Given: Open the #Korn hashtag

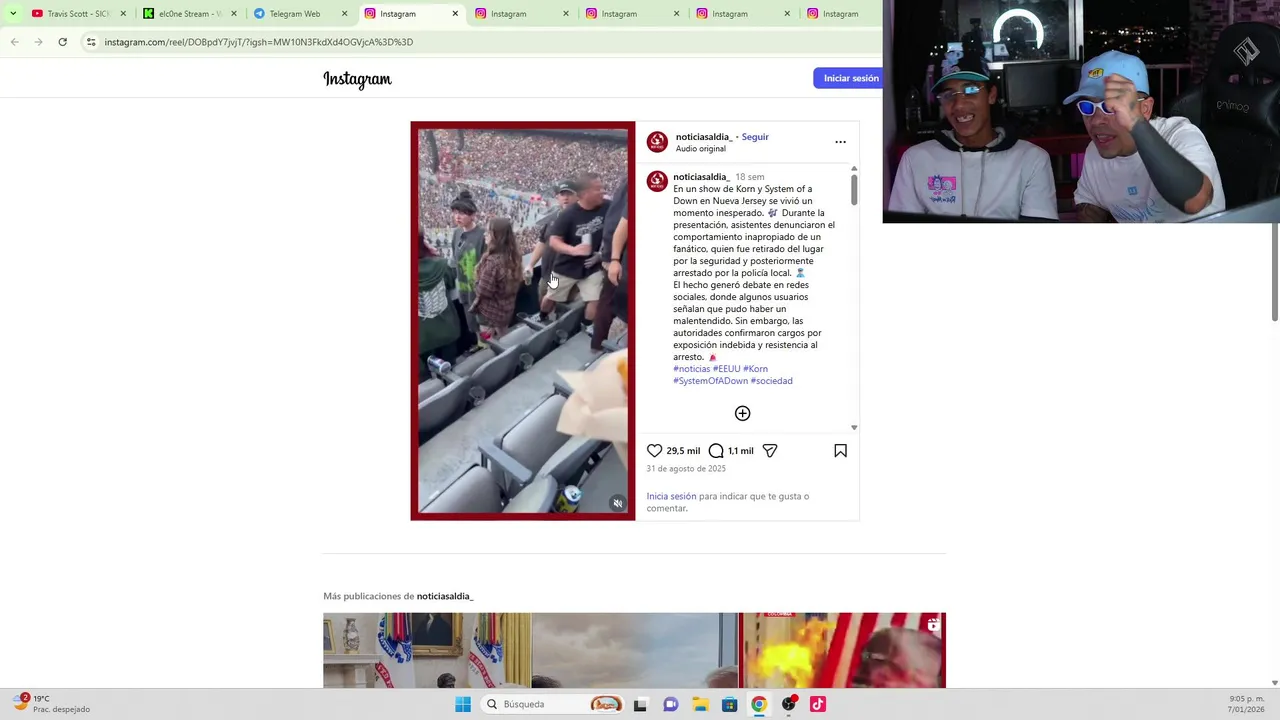Looking at the screenshot, I should (755, 369).
